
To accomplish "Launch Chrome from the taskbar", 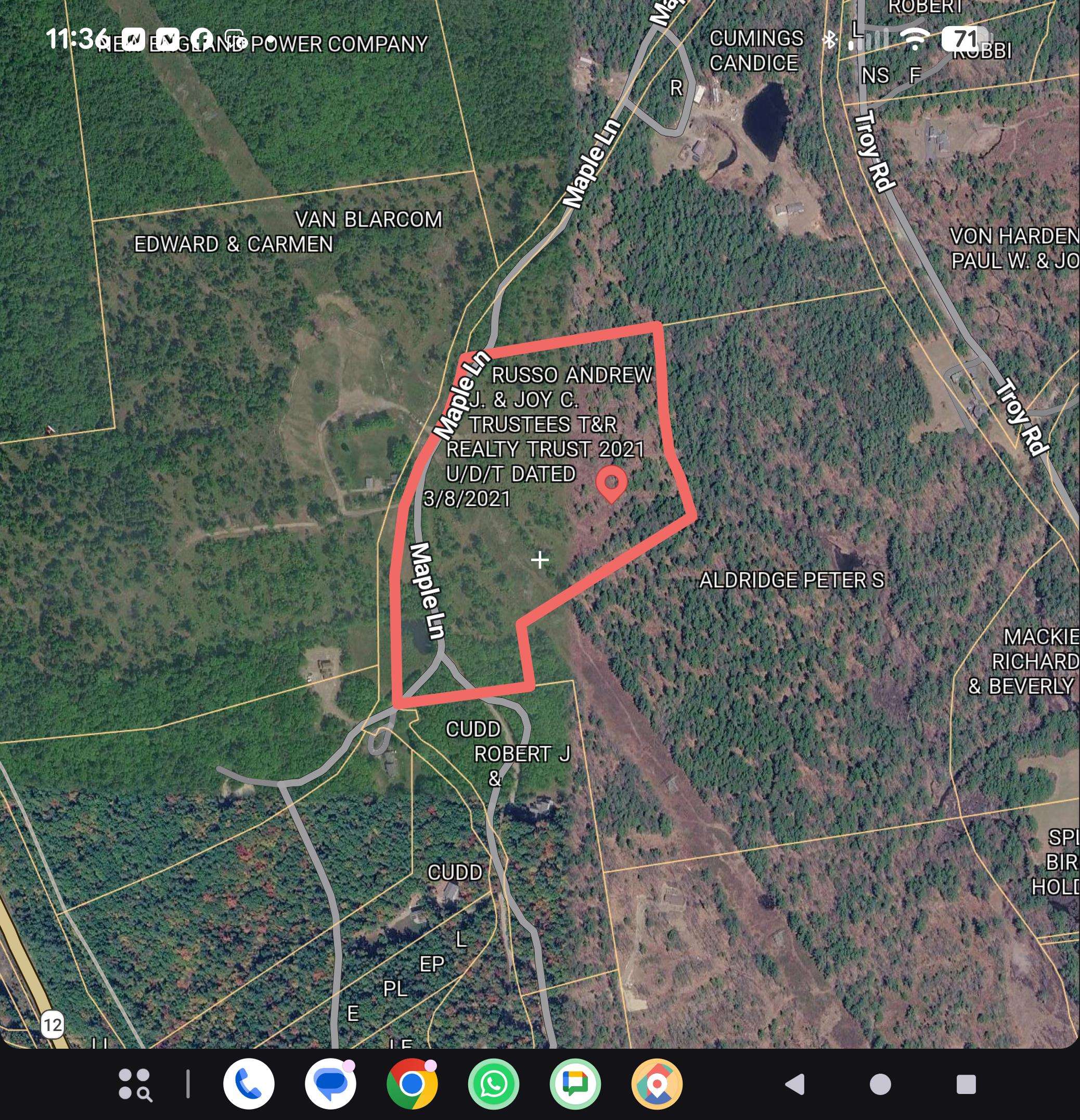I will click(412, 1084).
